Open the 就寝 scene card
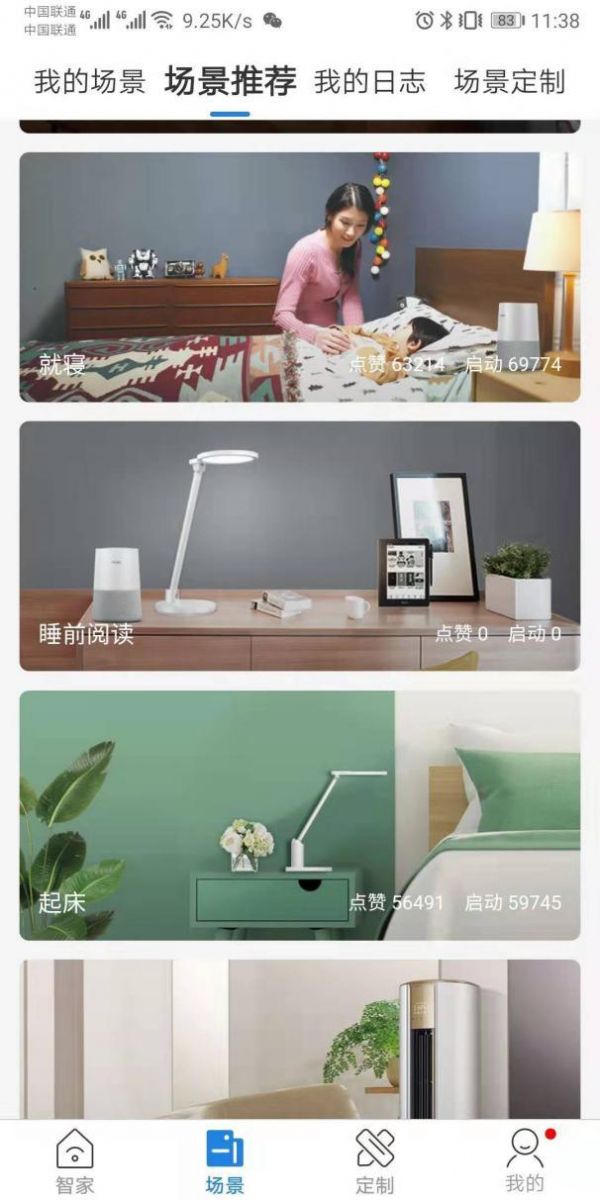Screen dimensions: 600x1200 click(300, 277)
